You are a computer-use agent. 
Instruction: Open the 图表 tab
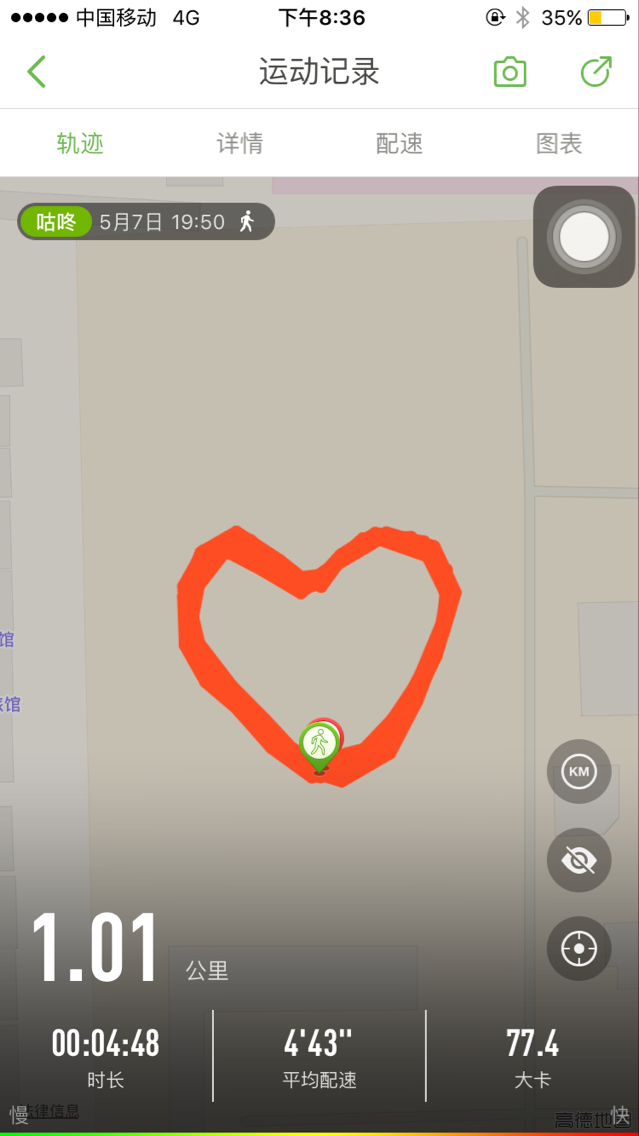point(559,144)
